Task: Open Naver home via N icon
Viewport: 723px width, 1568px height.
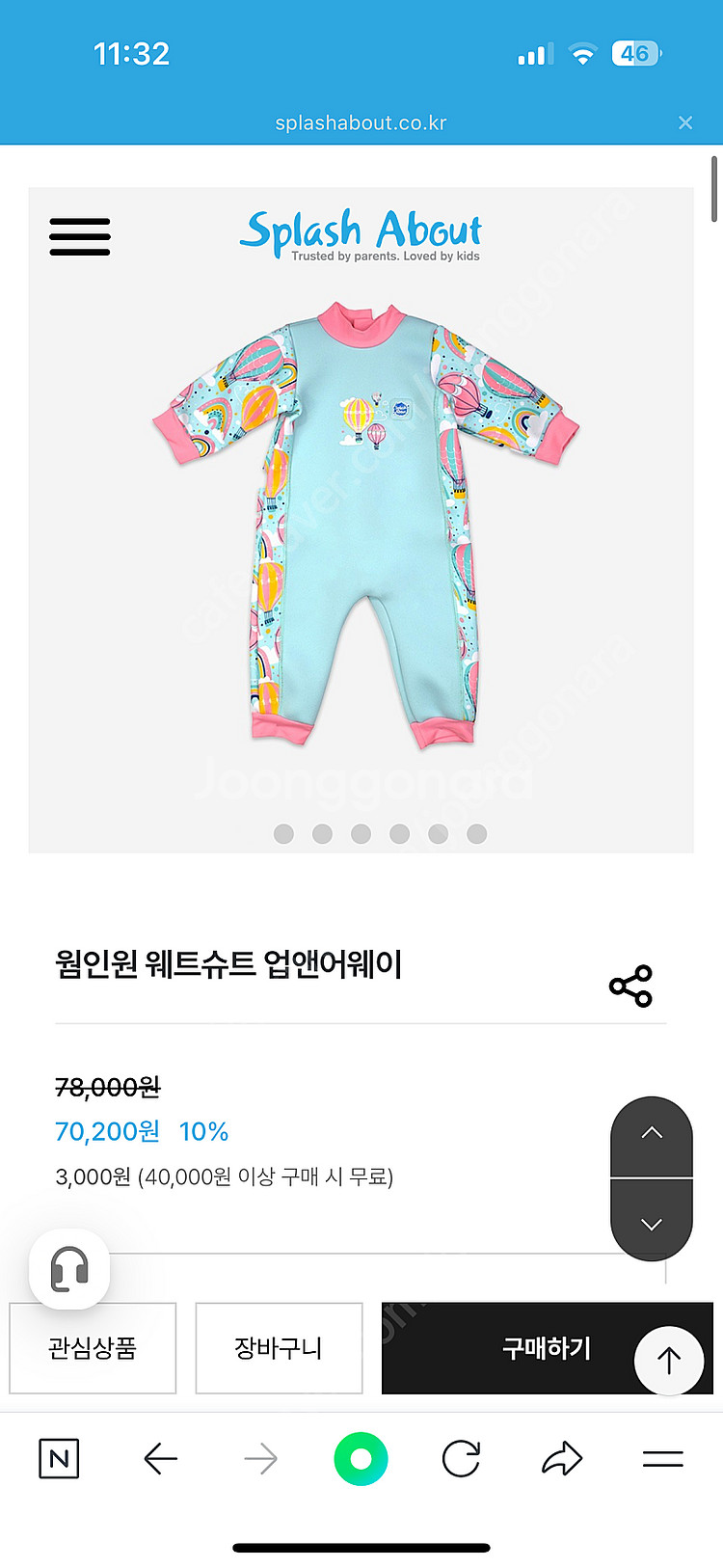Action: click(59, 1458)
